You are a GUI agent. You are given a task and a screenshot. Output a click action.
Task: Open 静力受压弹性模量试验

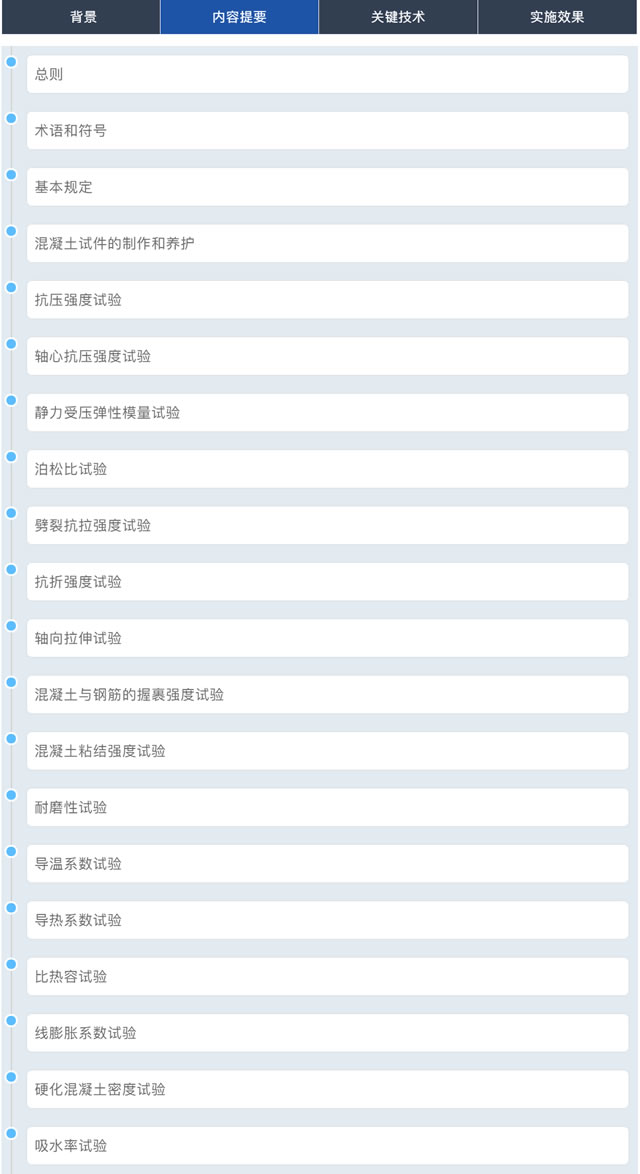click(327, 413)
